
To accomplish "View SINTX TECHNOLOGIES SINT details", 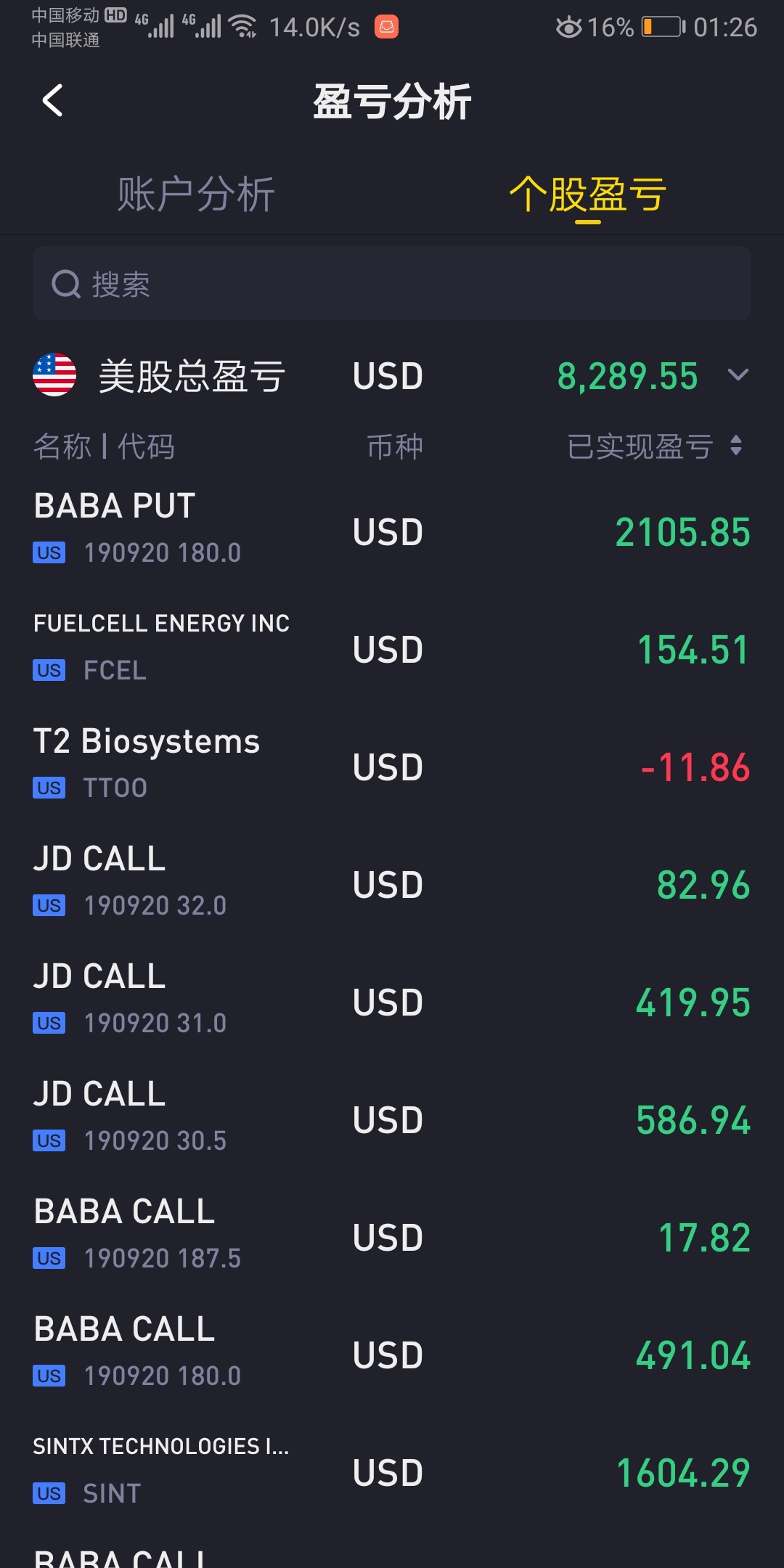I will [x=392, y=1471].
